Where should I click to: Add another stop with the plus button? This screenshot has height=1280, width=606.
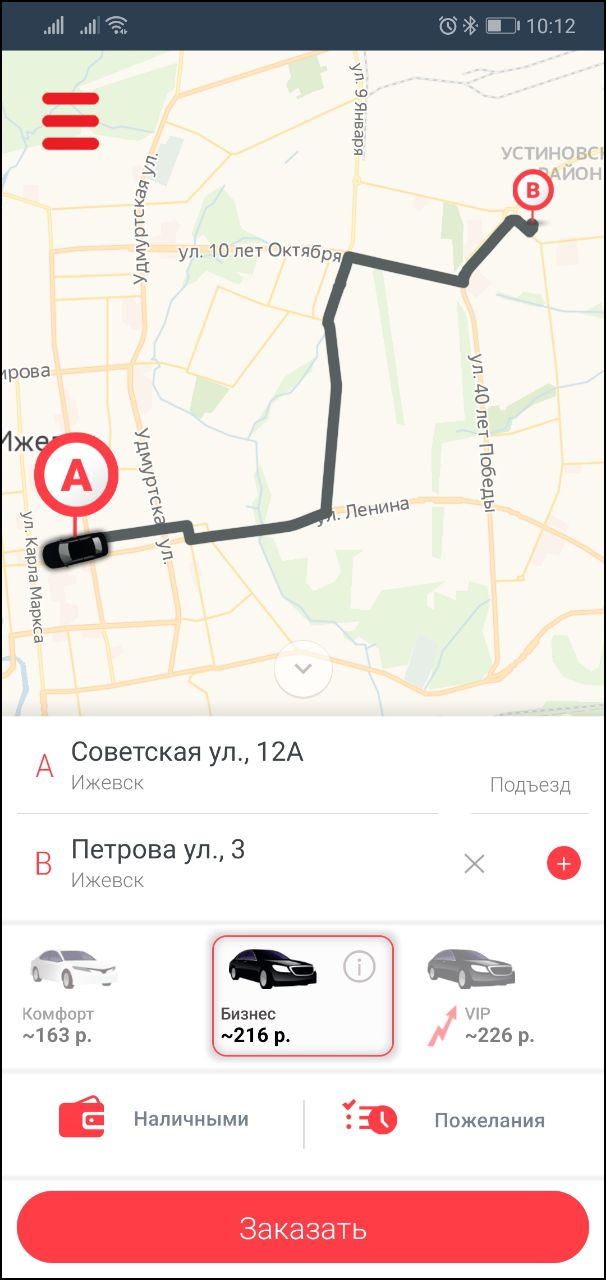click(x=564, y=863)
